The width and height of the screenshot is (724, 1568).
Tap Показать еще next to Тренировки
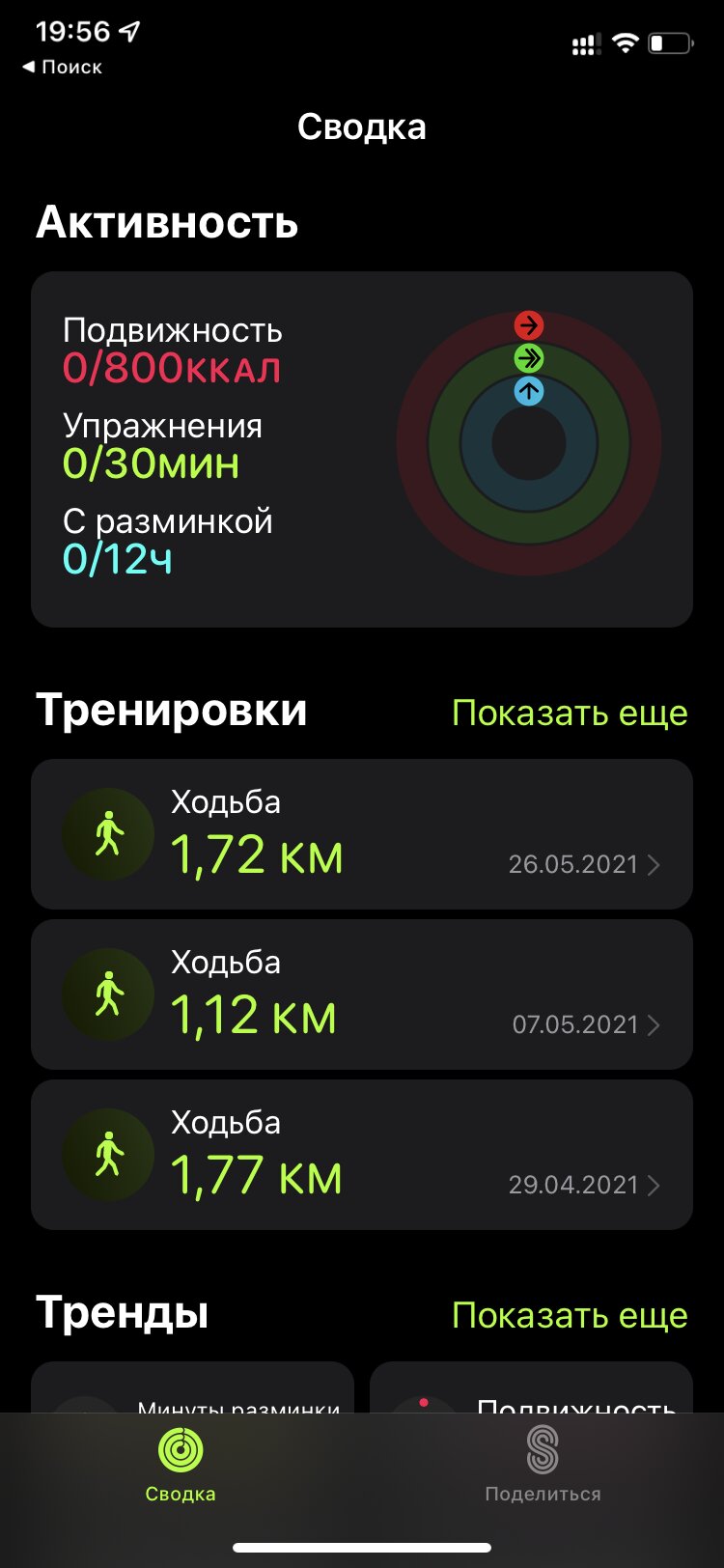point(570,713)
